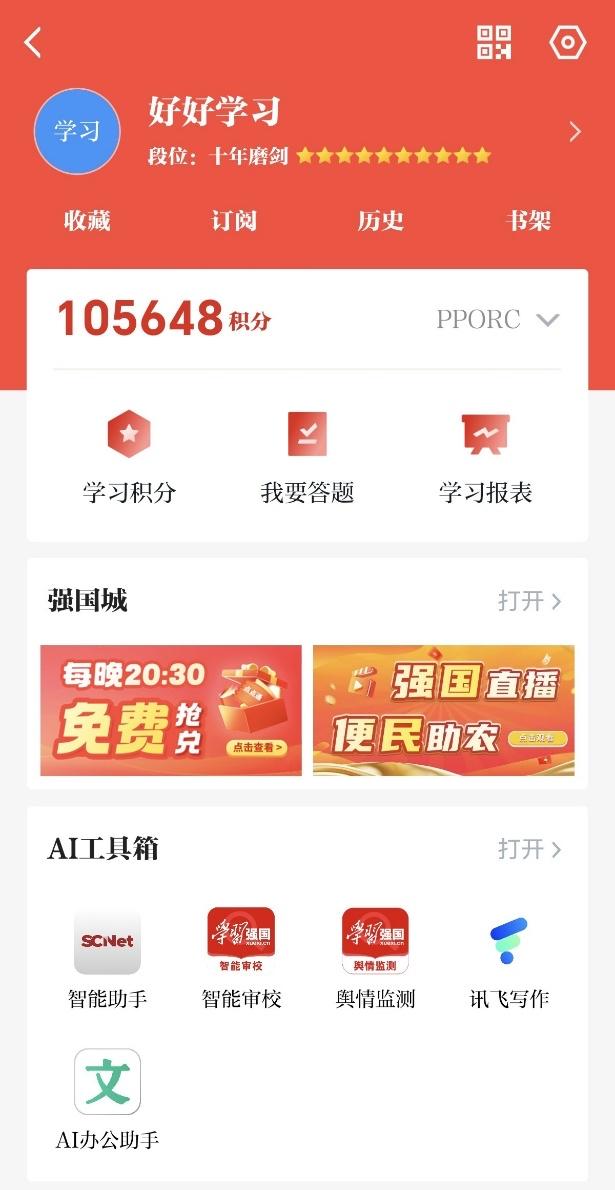Switch to the 收藏 section
615x1190 pixels.
pyautogui.click(x=87, y=221)
